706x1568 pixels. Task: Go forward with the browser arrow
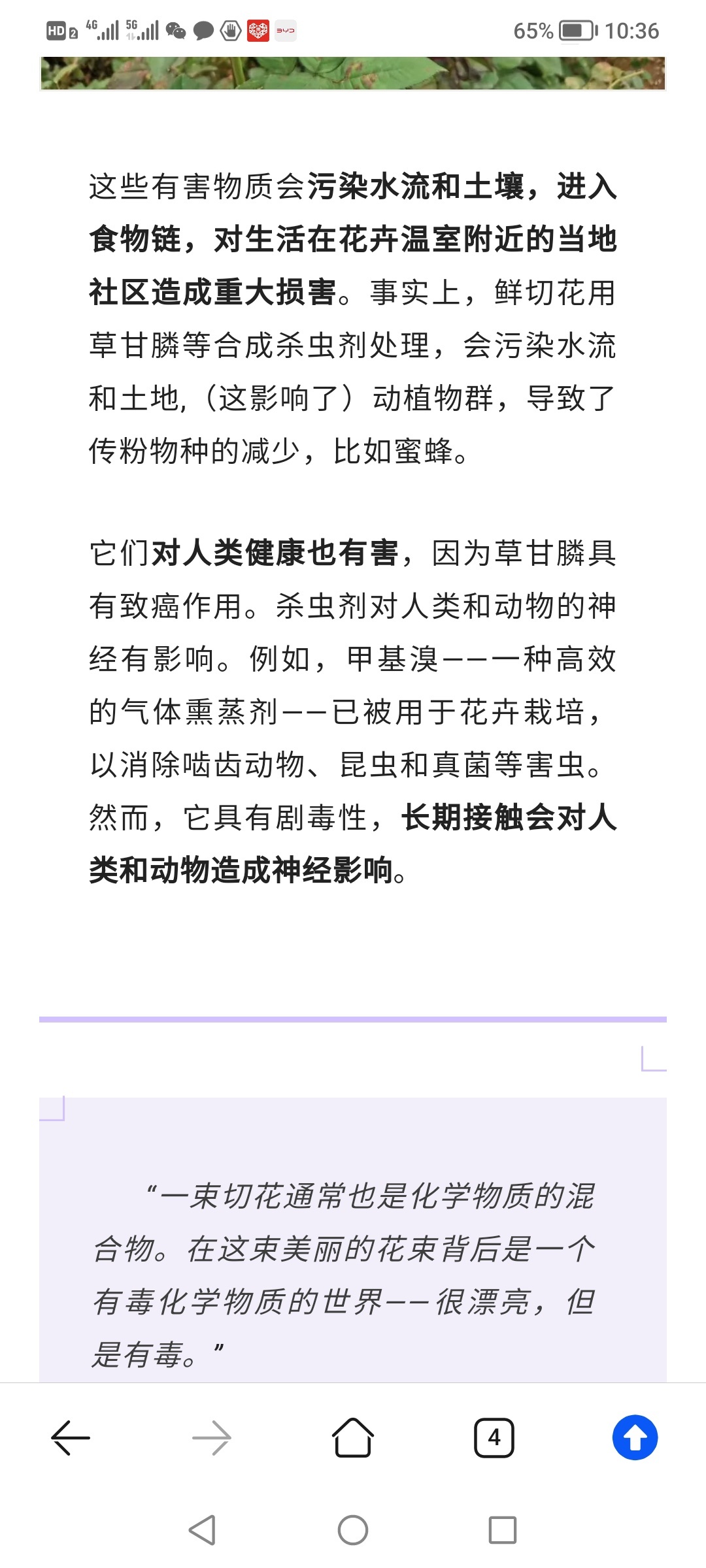(x=212, y=1438)
